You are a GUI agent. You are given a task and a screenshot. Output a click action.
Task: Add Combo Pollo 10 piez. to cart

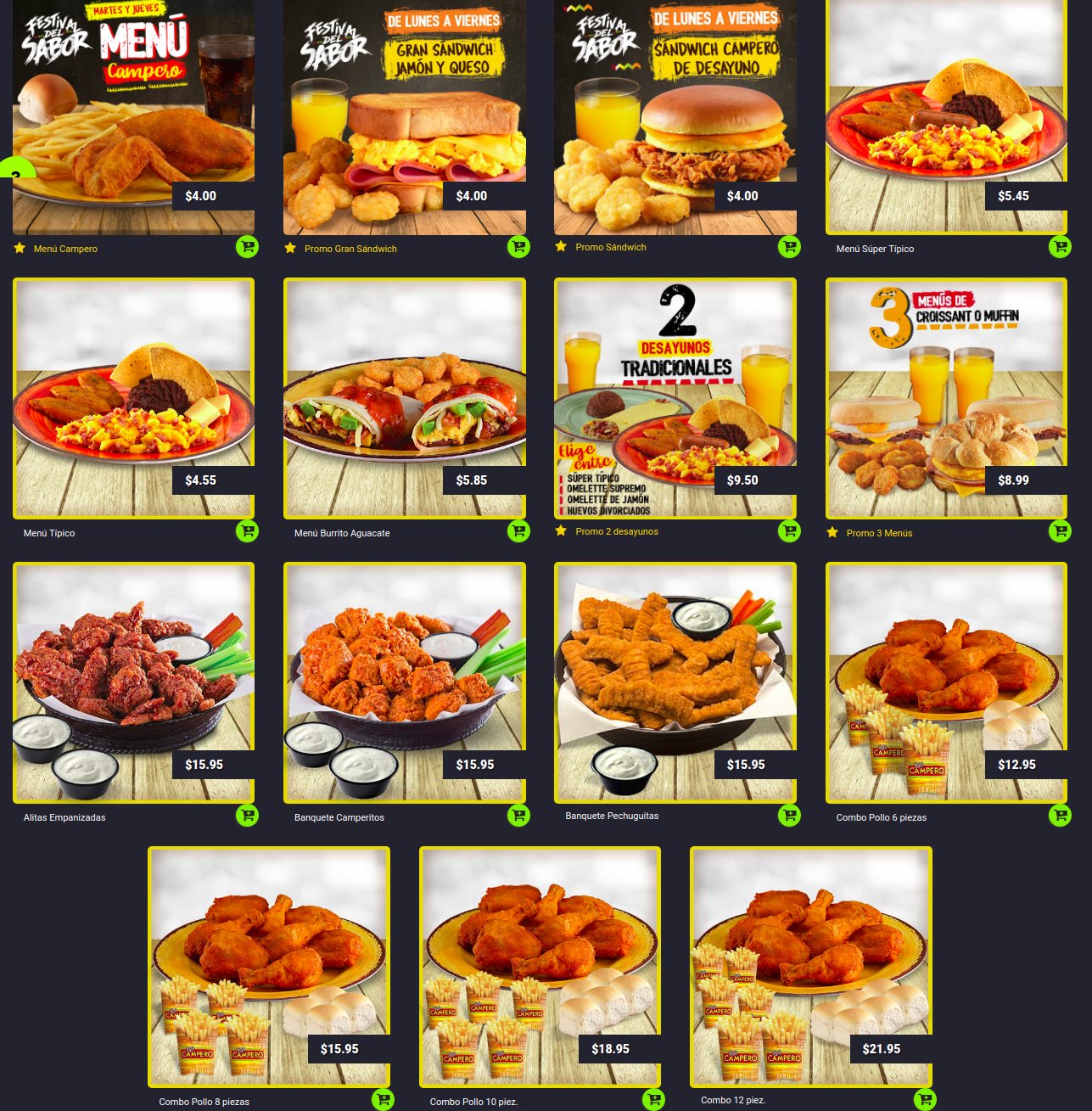click(653, 1100)
